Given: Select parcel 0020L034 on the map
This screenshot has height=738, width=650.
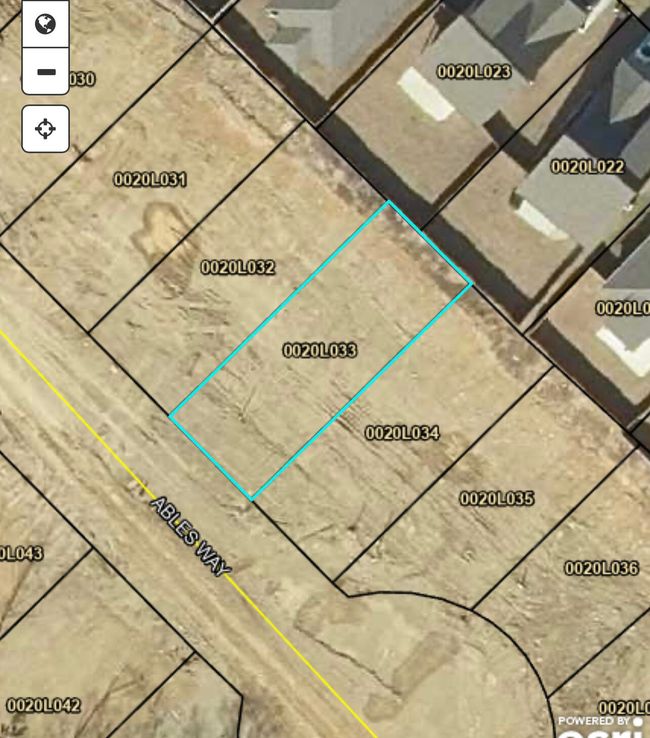Looking at the screenshot, I should (x=402, y=433).
